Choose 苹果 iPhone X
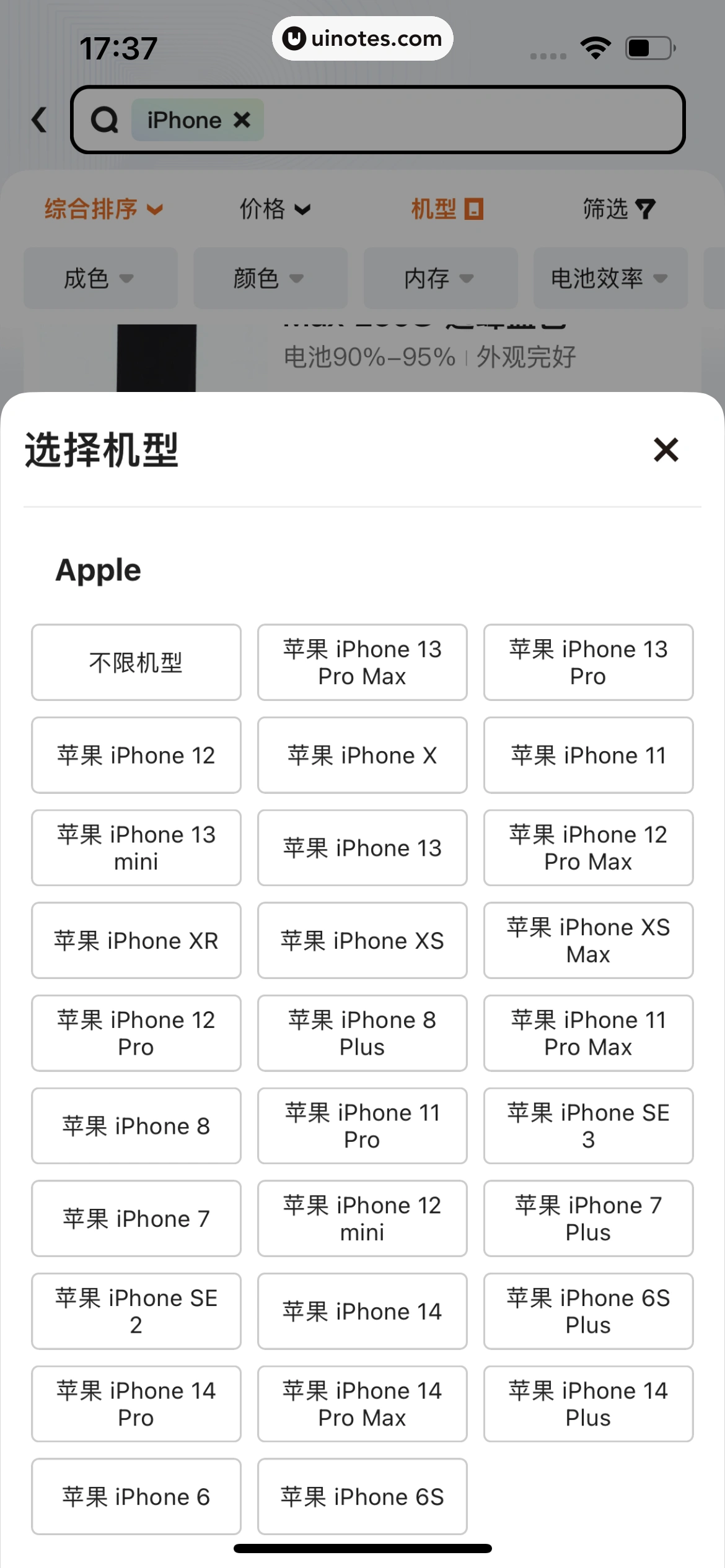725x1568 pixels. coord(362,756)
